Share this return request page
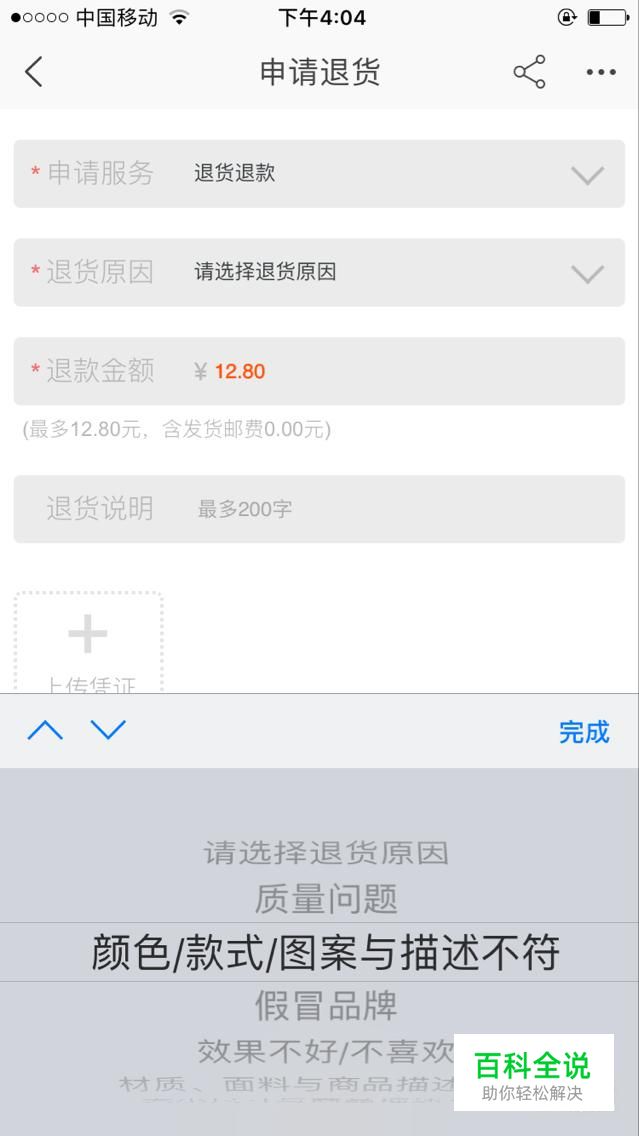639x1136 pixels. [x=530, y=72]
